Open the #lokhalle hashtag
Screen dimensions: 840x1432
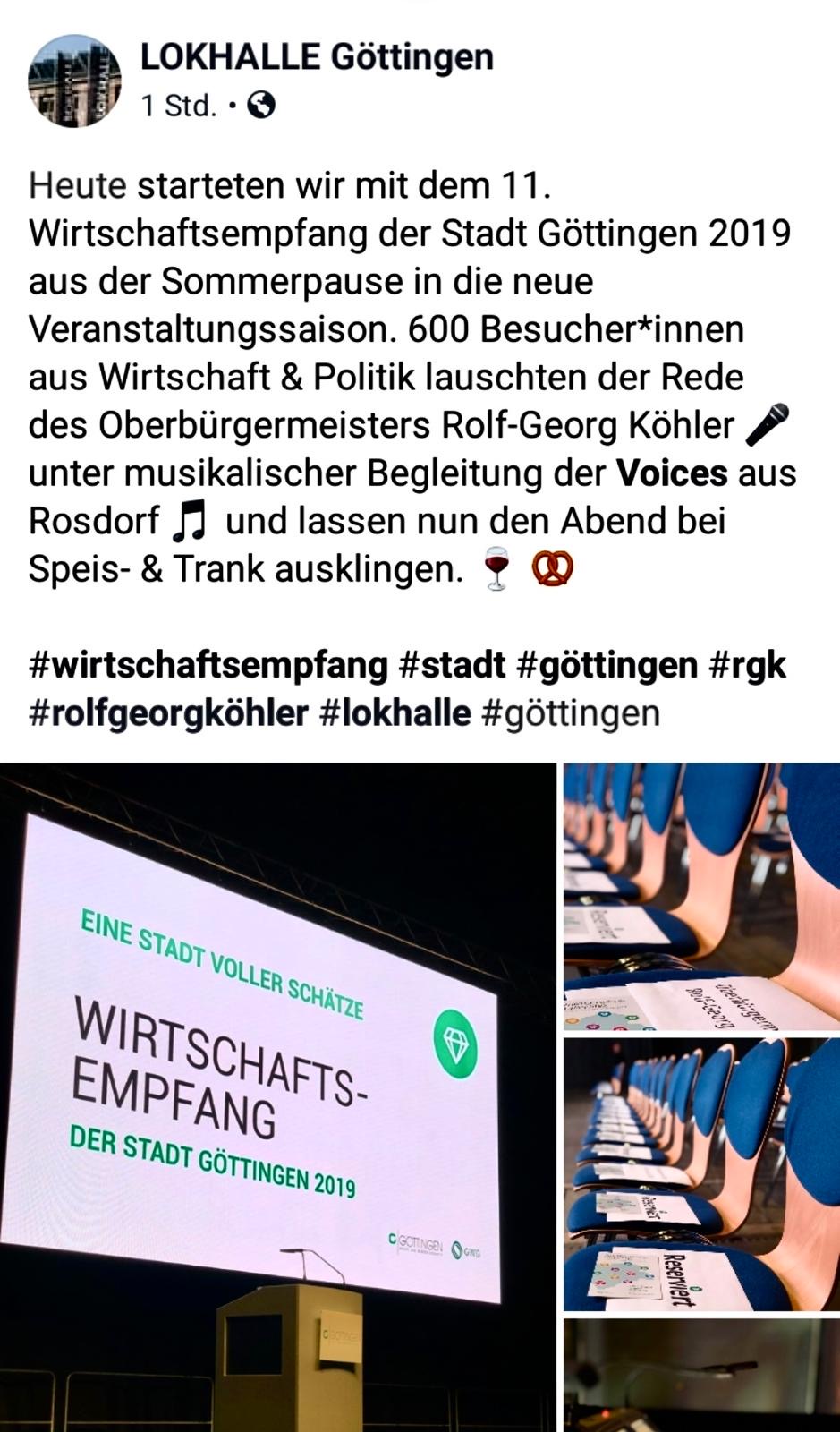coord(395,713)
